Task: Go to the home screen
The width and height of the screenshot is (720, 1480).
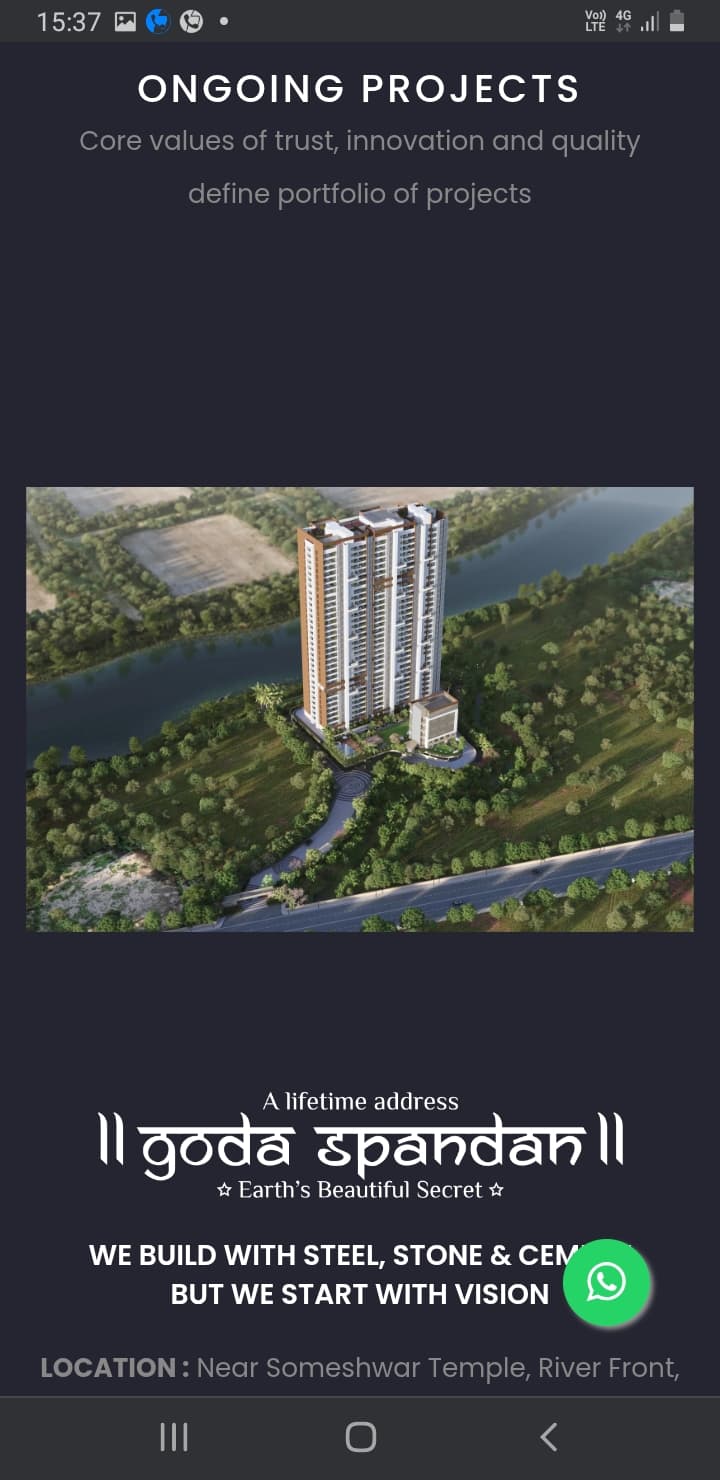Action: [360, 1437]
